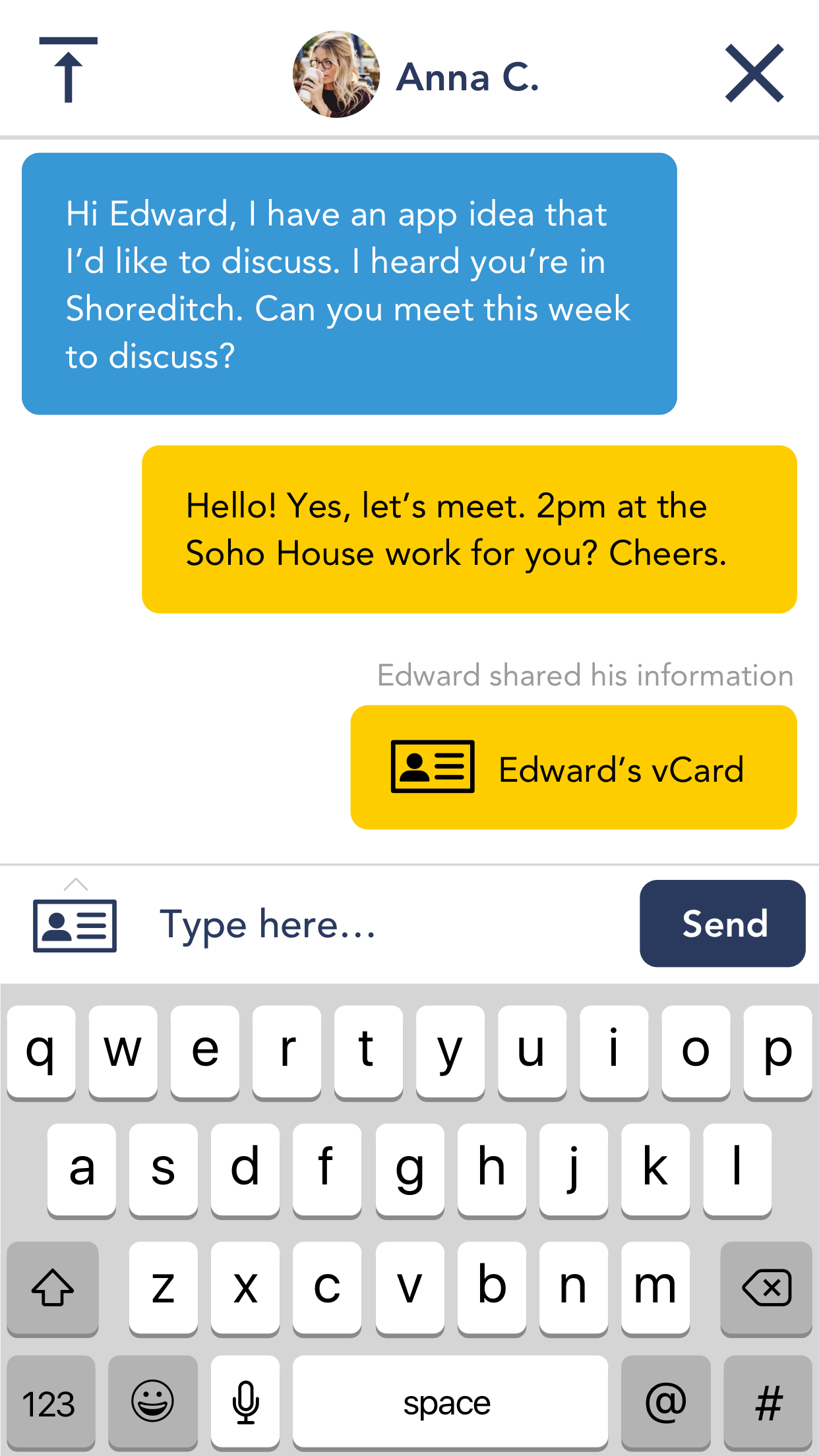The image size is (819, 1456).
Task: Open Anna C.'s profile picture
Action: point(336,74)
